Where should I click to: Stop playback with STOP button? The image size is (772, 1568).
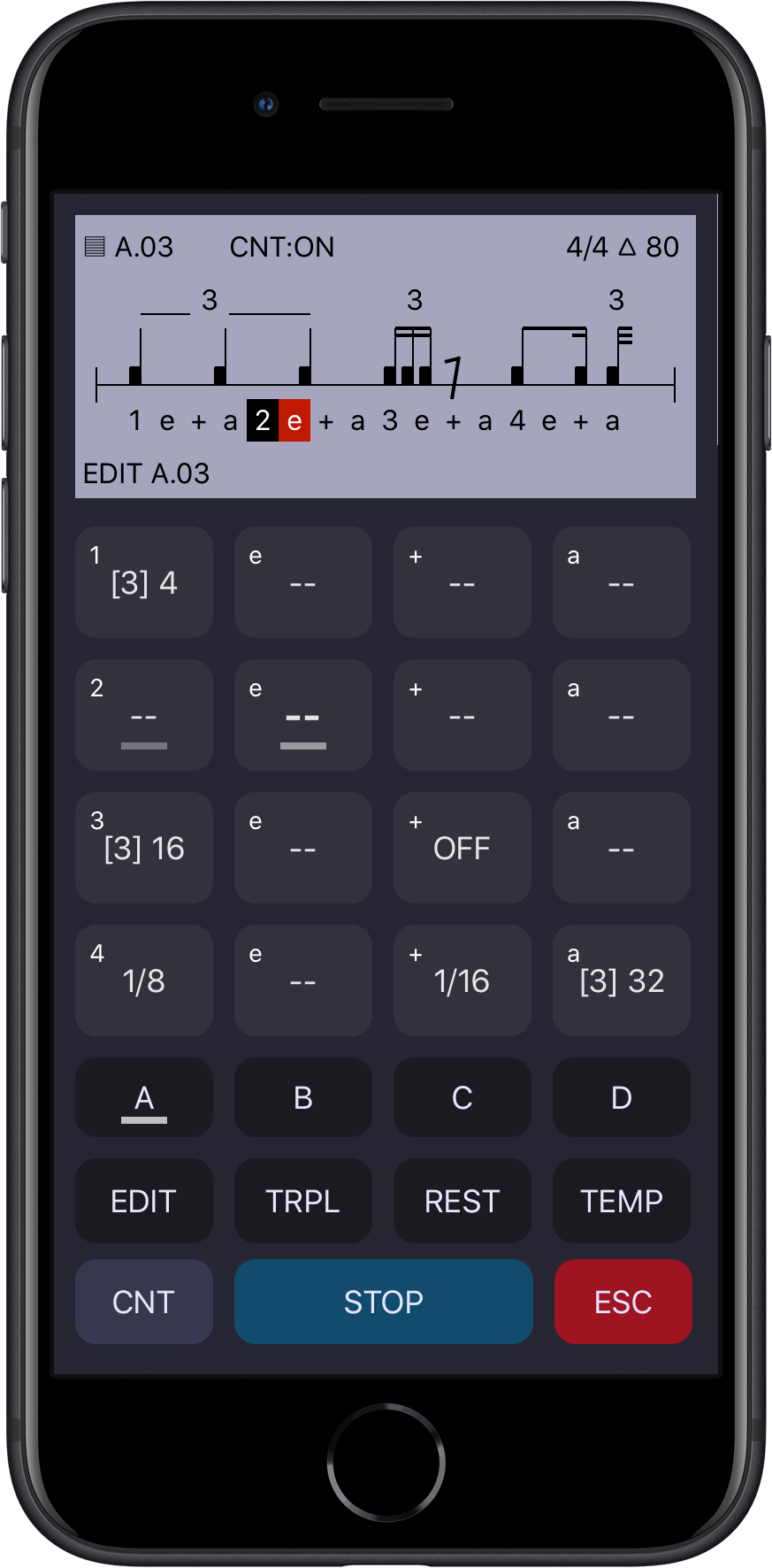coord(383,1302)
